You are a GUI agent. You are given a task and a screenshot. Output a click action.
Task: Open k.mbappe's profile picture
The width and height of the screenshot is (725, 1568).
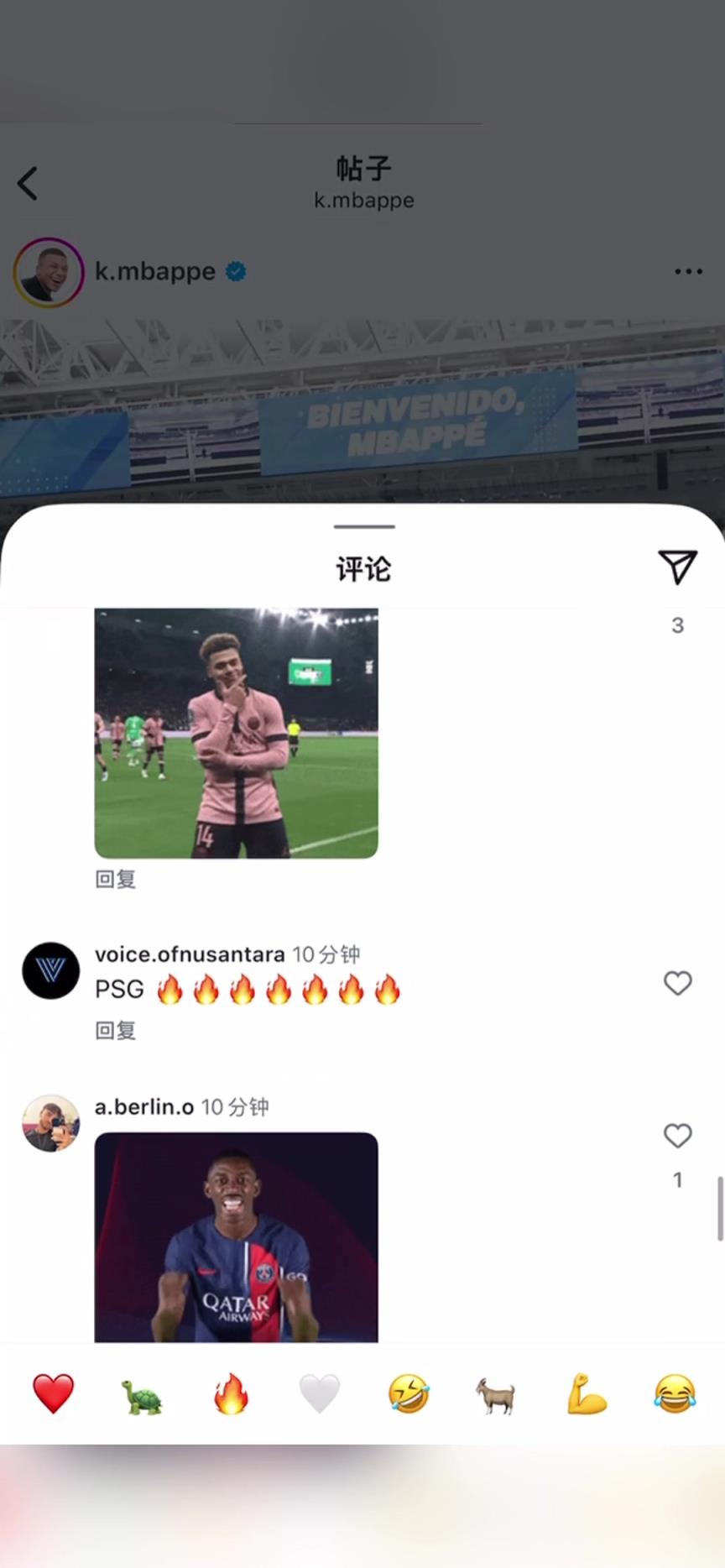49,272
